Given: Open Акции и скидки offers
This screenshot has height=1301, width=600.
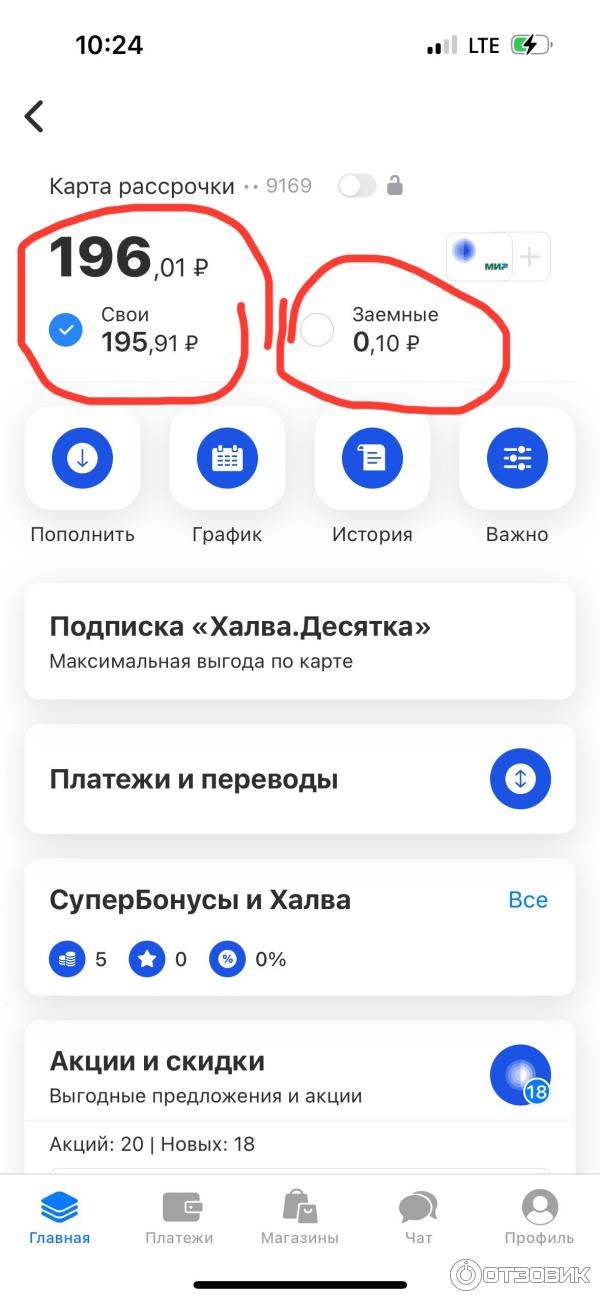Looking at the screenshot, I should tap(299, 1075).
